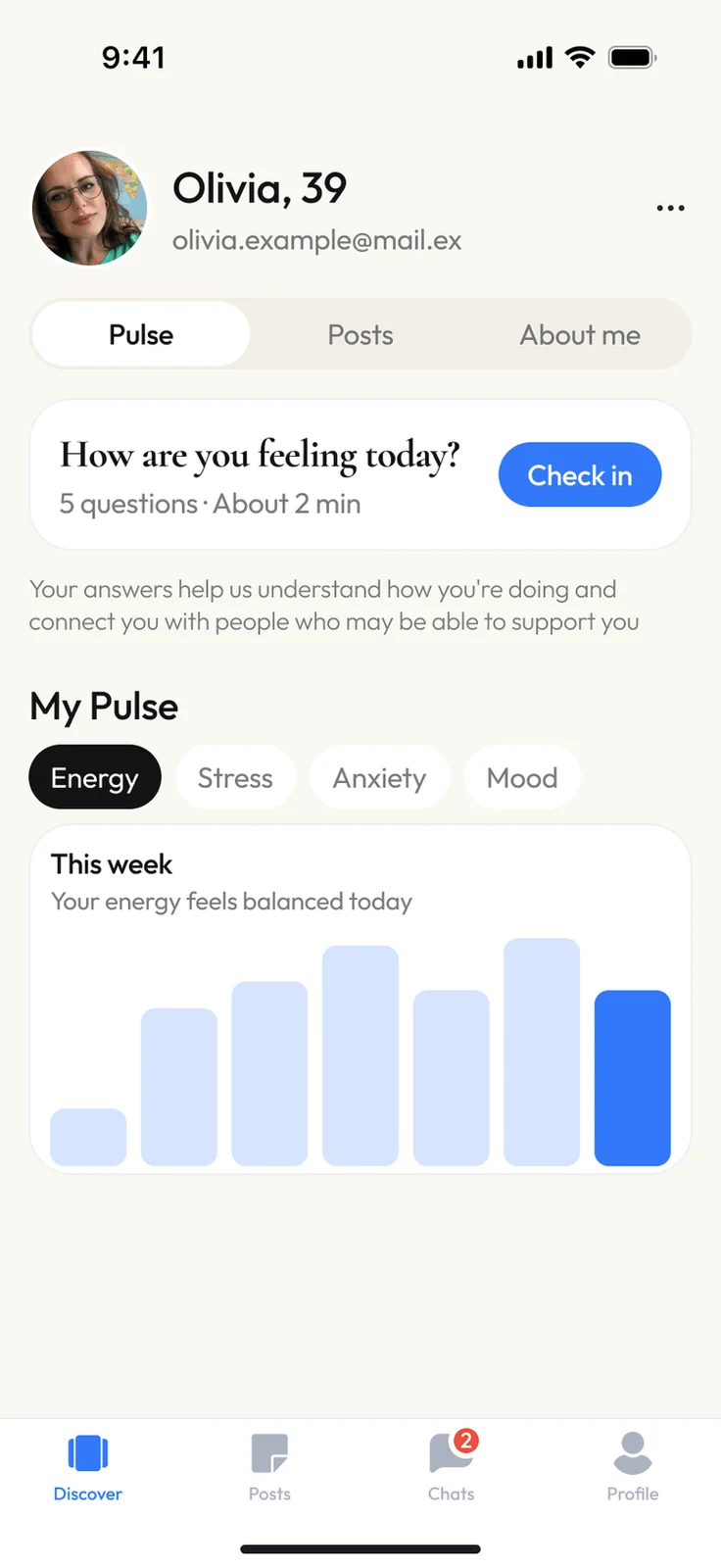The image size is (721, 1568).
Task: Start the daily Check in
Action: click(x=580, y=475)
